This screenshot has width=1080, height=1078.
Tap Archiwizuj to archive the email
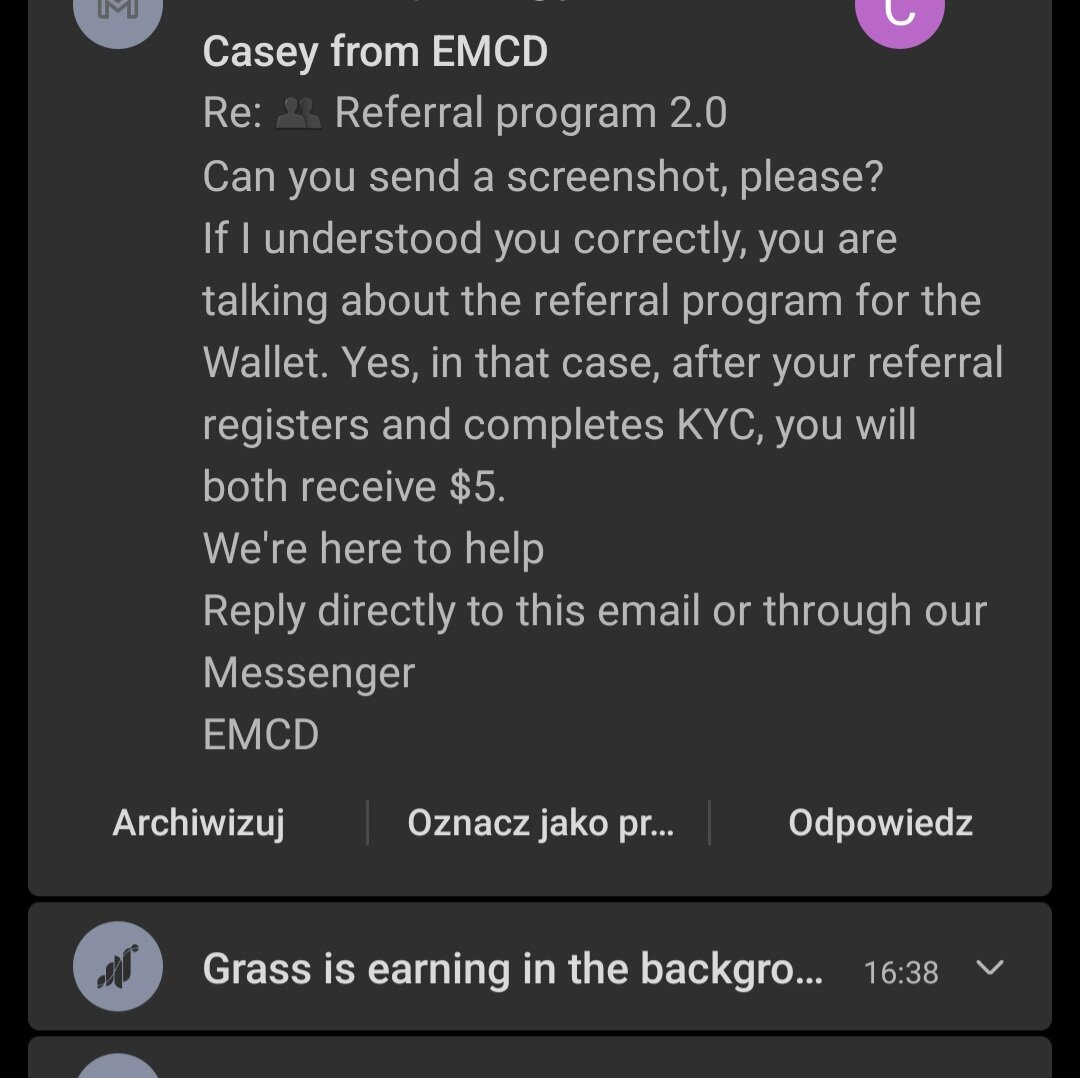tap(198, 823)
